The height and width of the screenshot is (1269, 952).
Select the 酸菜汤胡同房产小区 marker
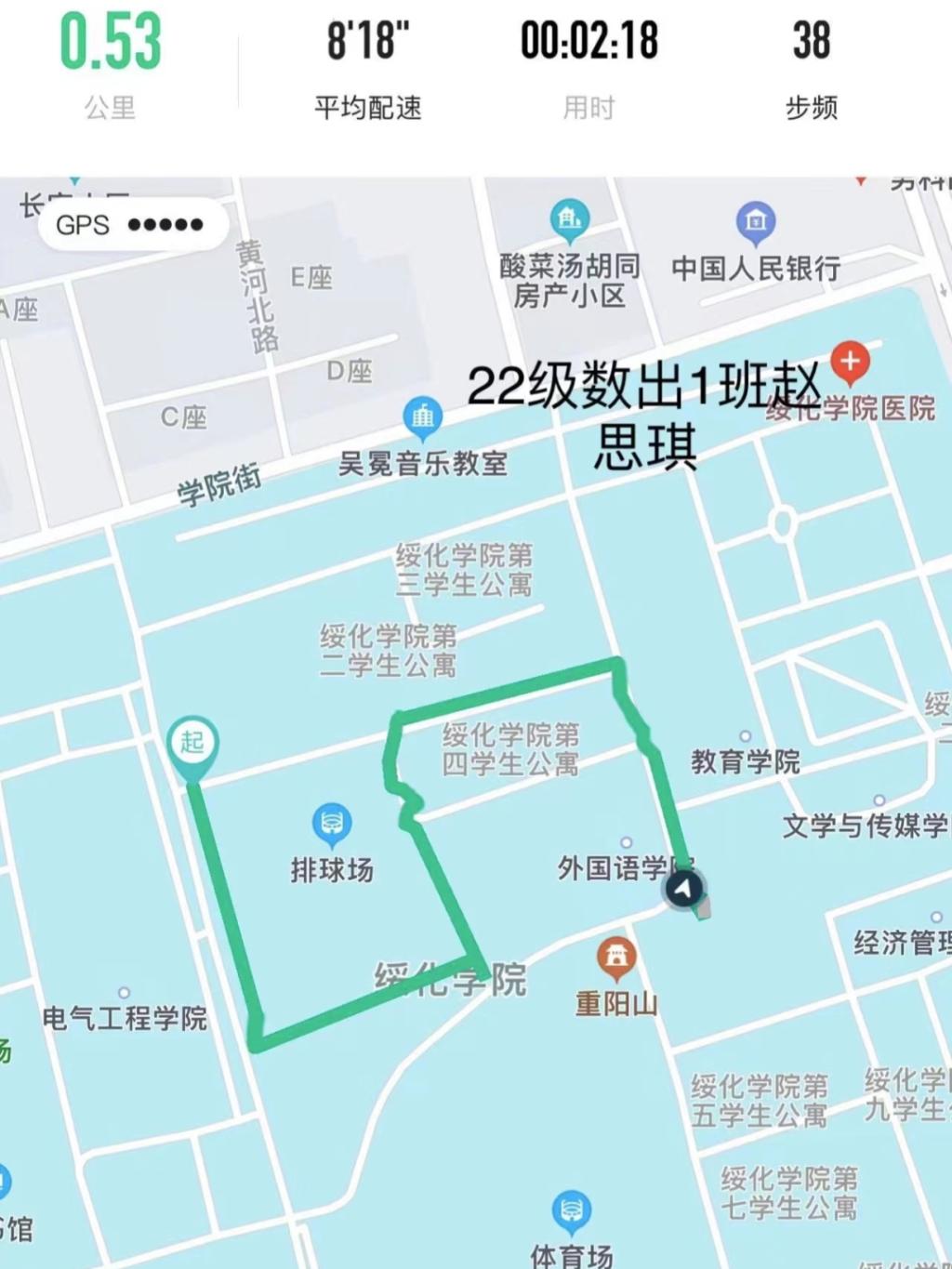(x=569, y=219)
